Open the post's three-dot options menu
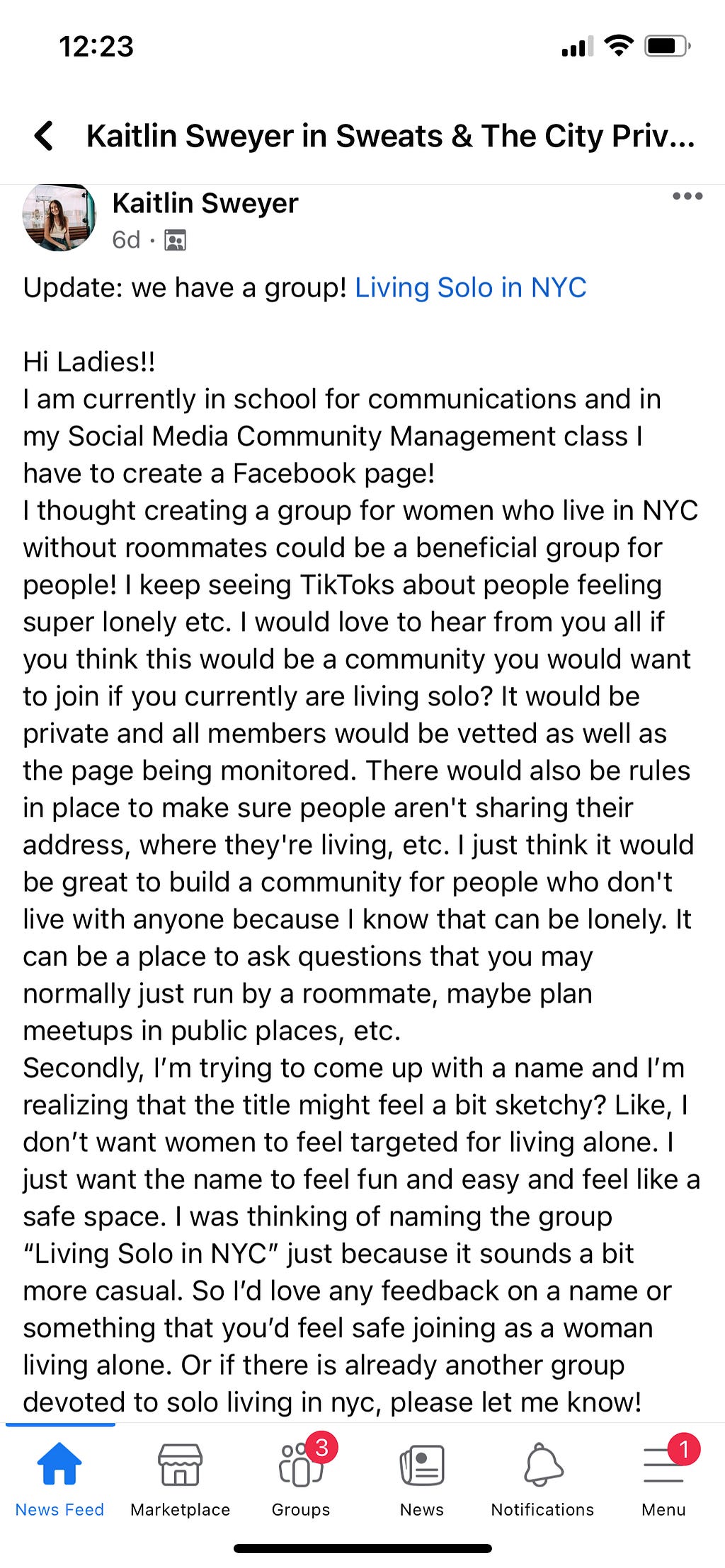725x1568 pixels. (687, 196)
